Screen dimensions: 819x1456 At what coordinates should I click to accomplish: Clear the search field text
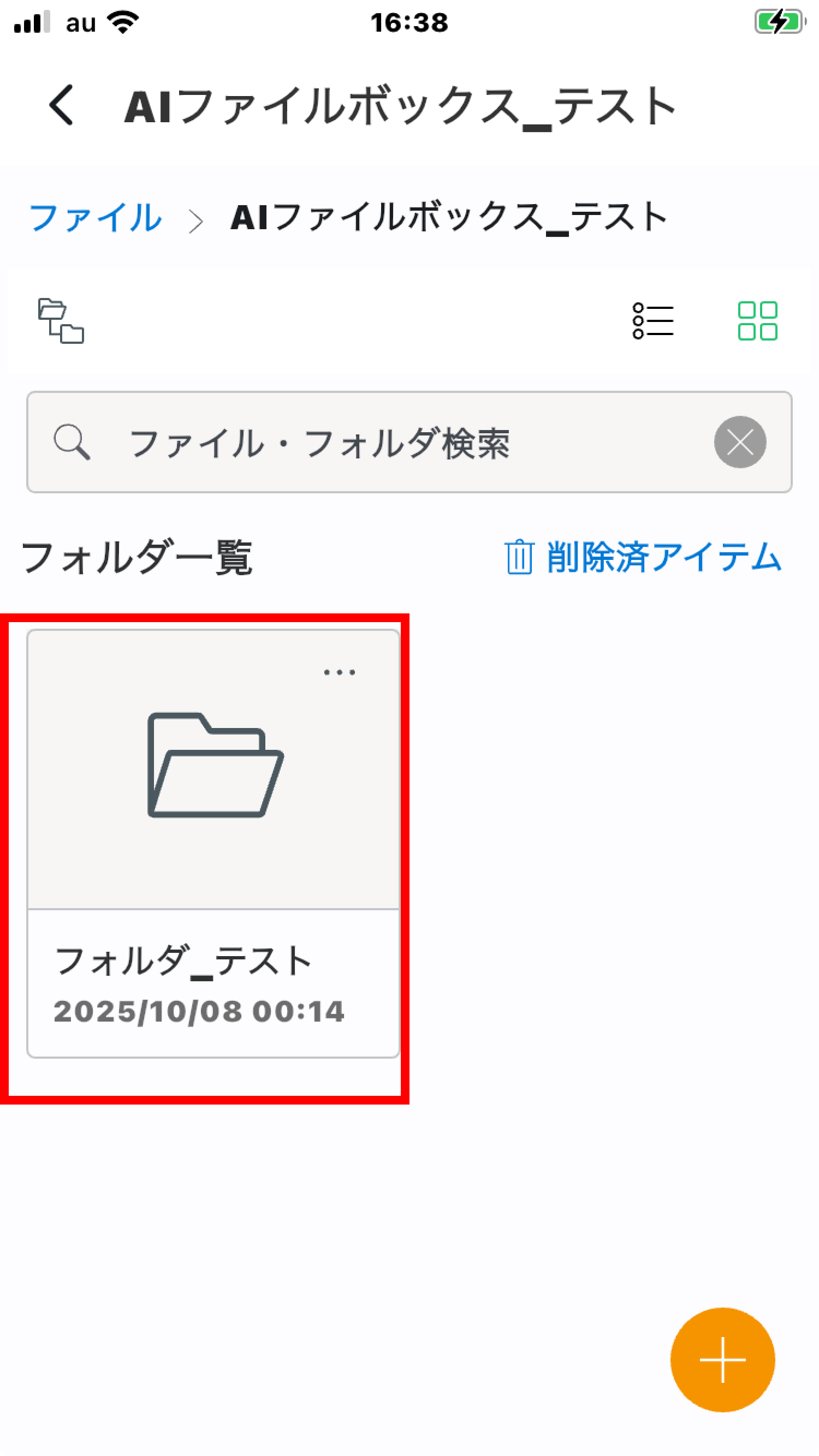[740, 442]
